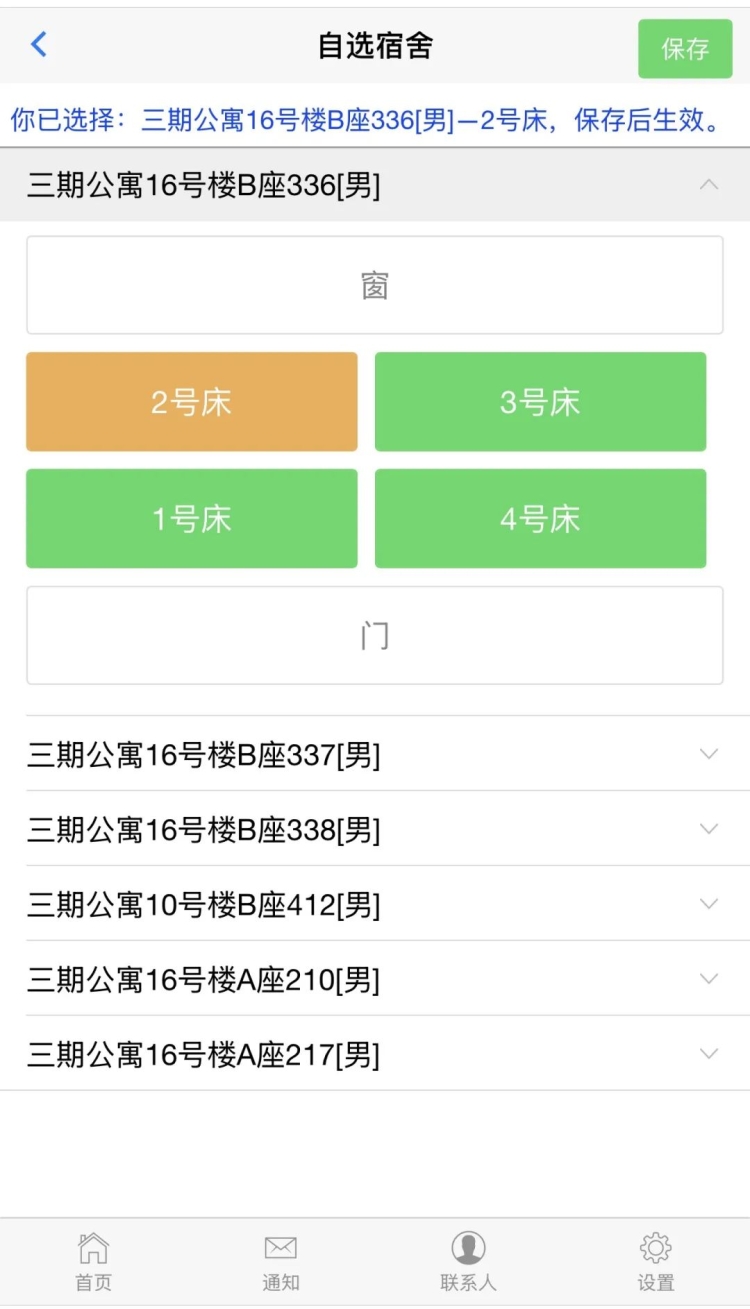Go to the 联系人 contacts tab
750x1309 pixels.
(468, 1261)
